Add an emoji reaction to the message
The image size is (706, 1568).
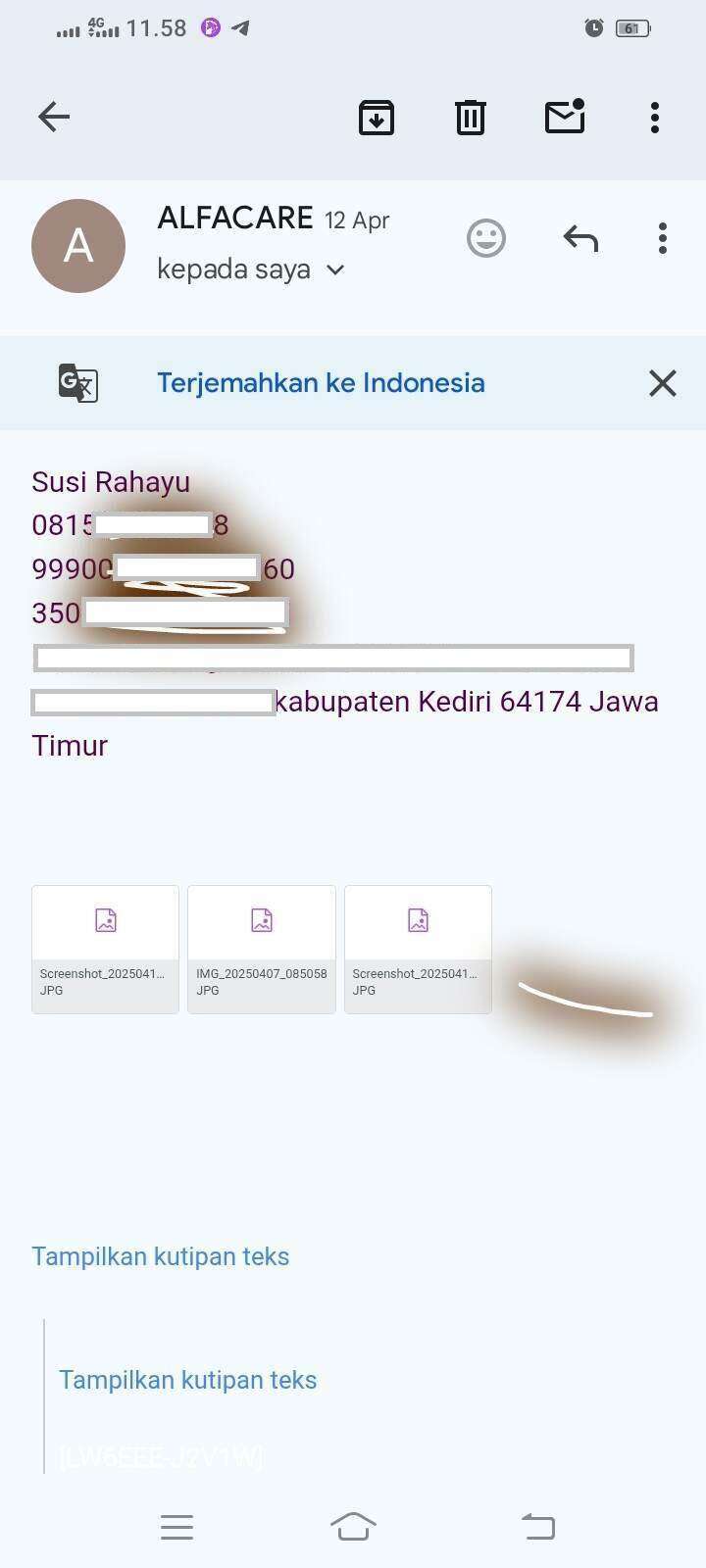point(486,238)
